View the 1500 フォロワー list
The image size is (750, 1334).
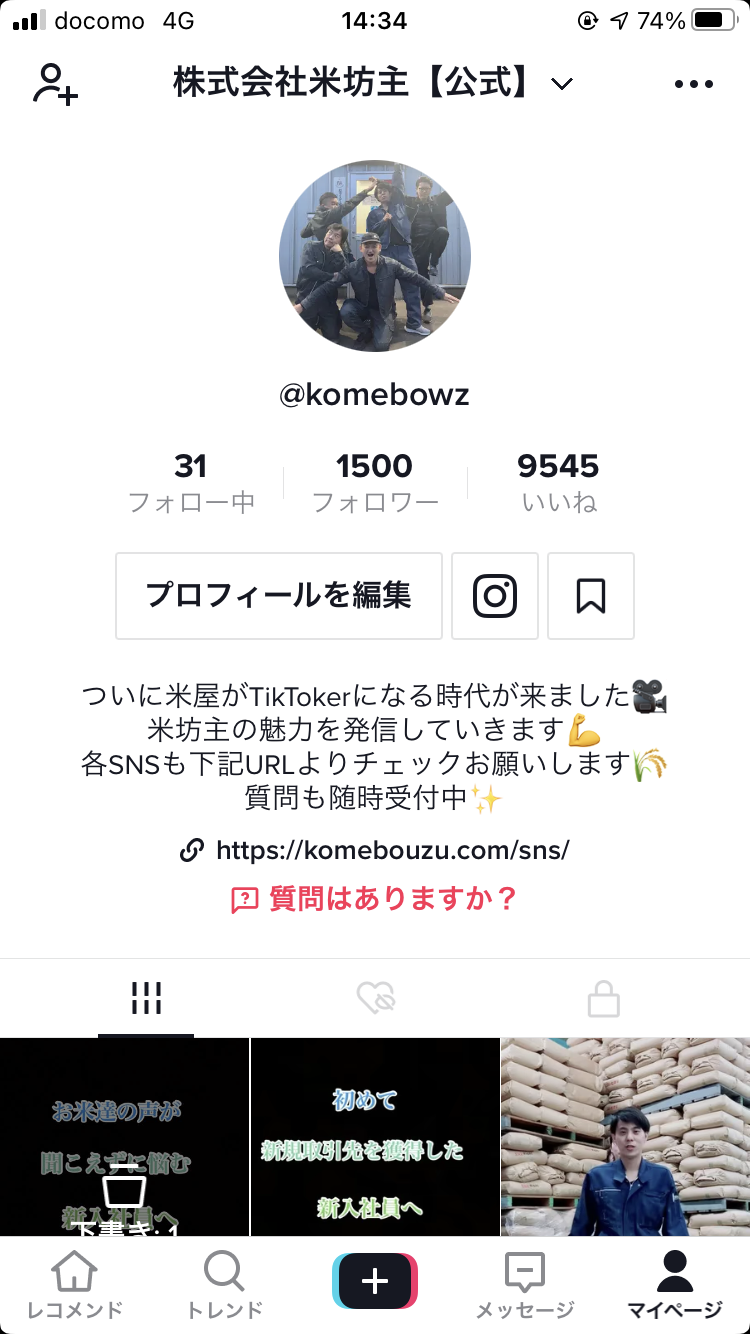click(x=375, y=482)
